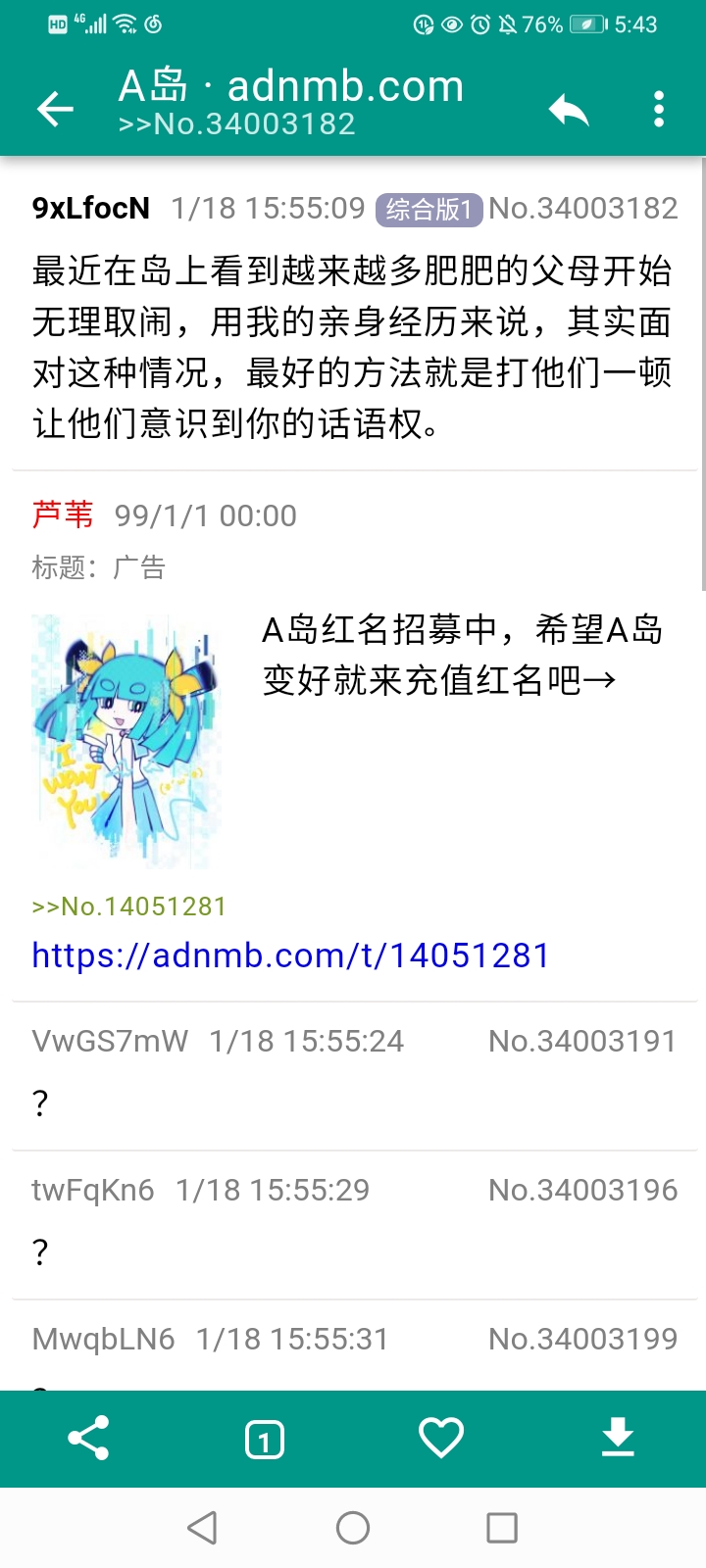
Task: Share this thread
Action: (88, 1439)
